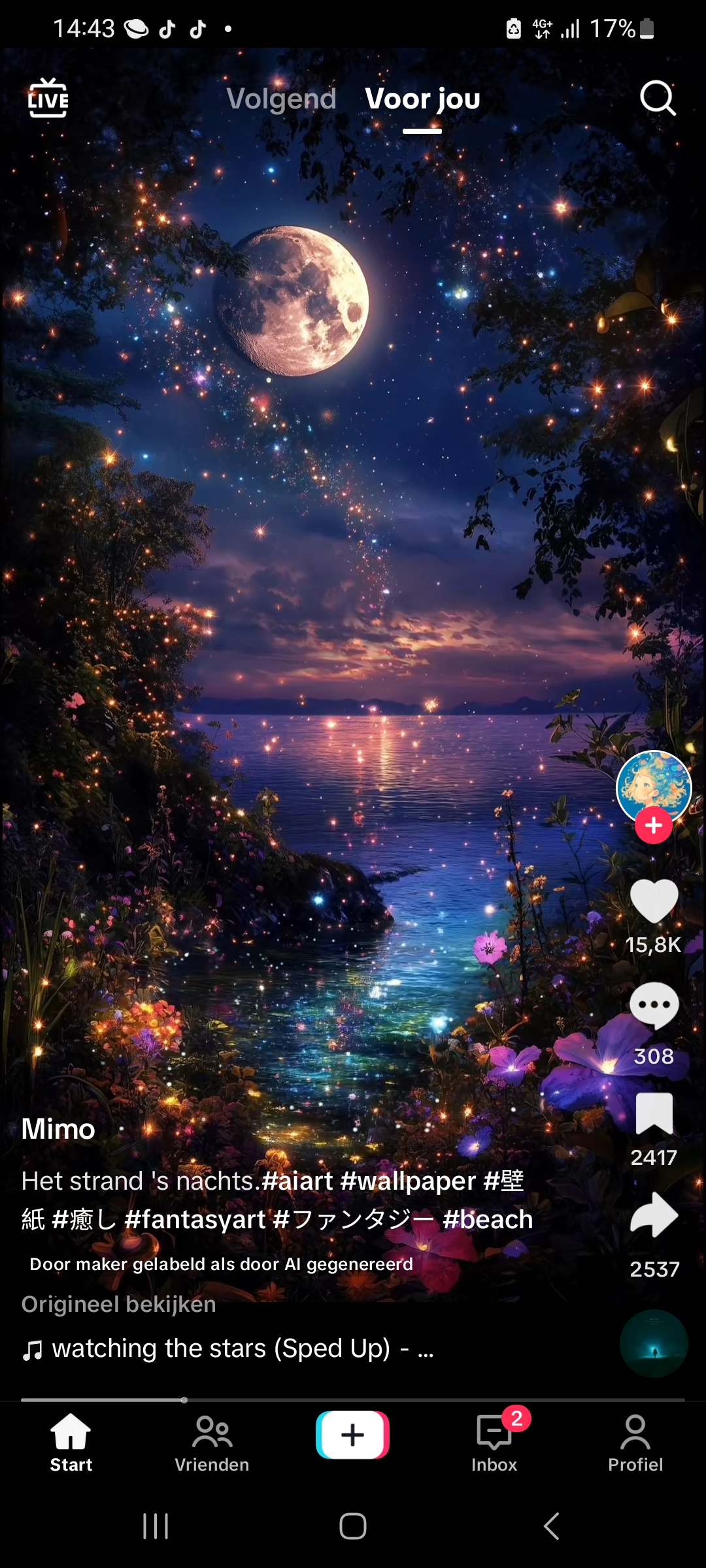
Task: Switch to the Volgend tab
Action: tap(281, 99)
